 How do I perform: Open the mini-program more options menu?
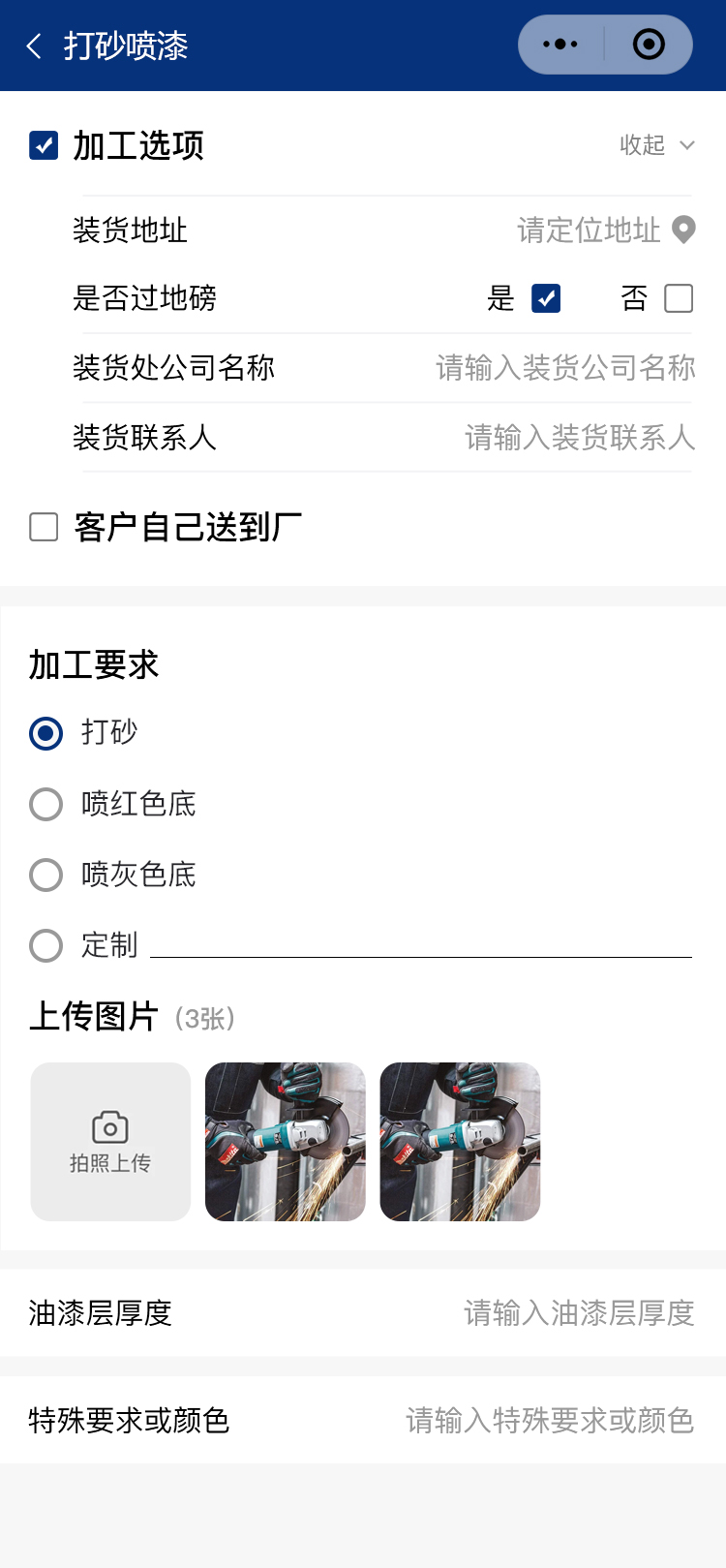coord(560,45)
